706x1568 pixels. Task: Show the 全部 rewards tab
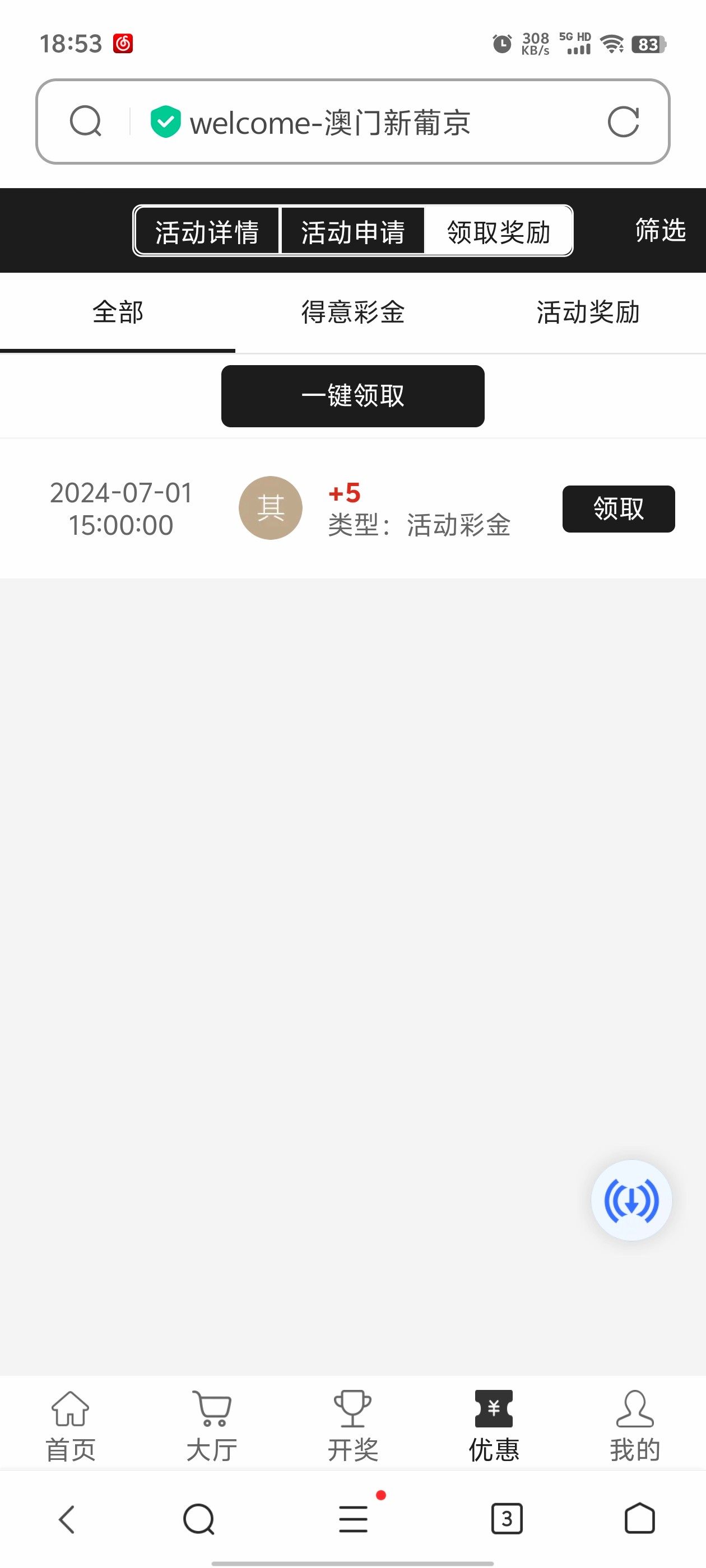click(x=118, y=312)
